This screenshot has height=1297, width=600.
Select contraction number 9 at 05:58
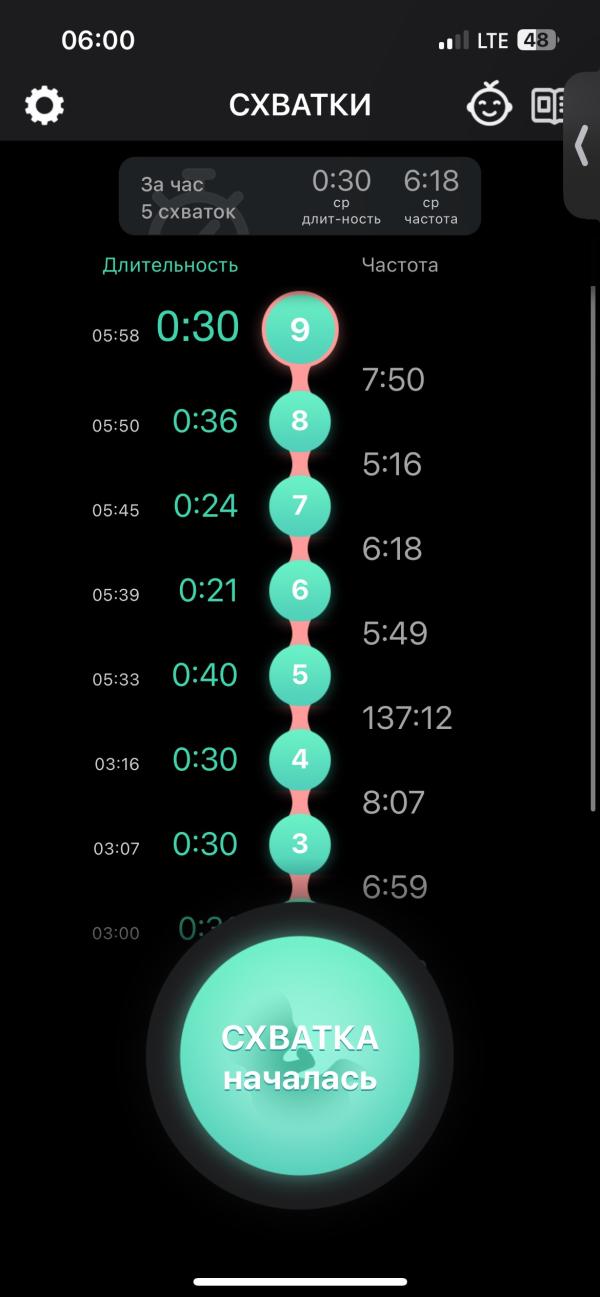300,330
